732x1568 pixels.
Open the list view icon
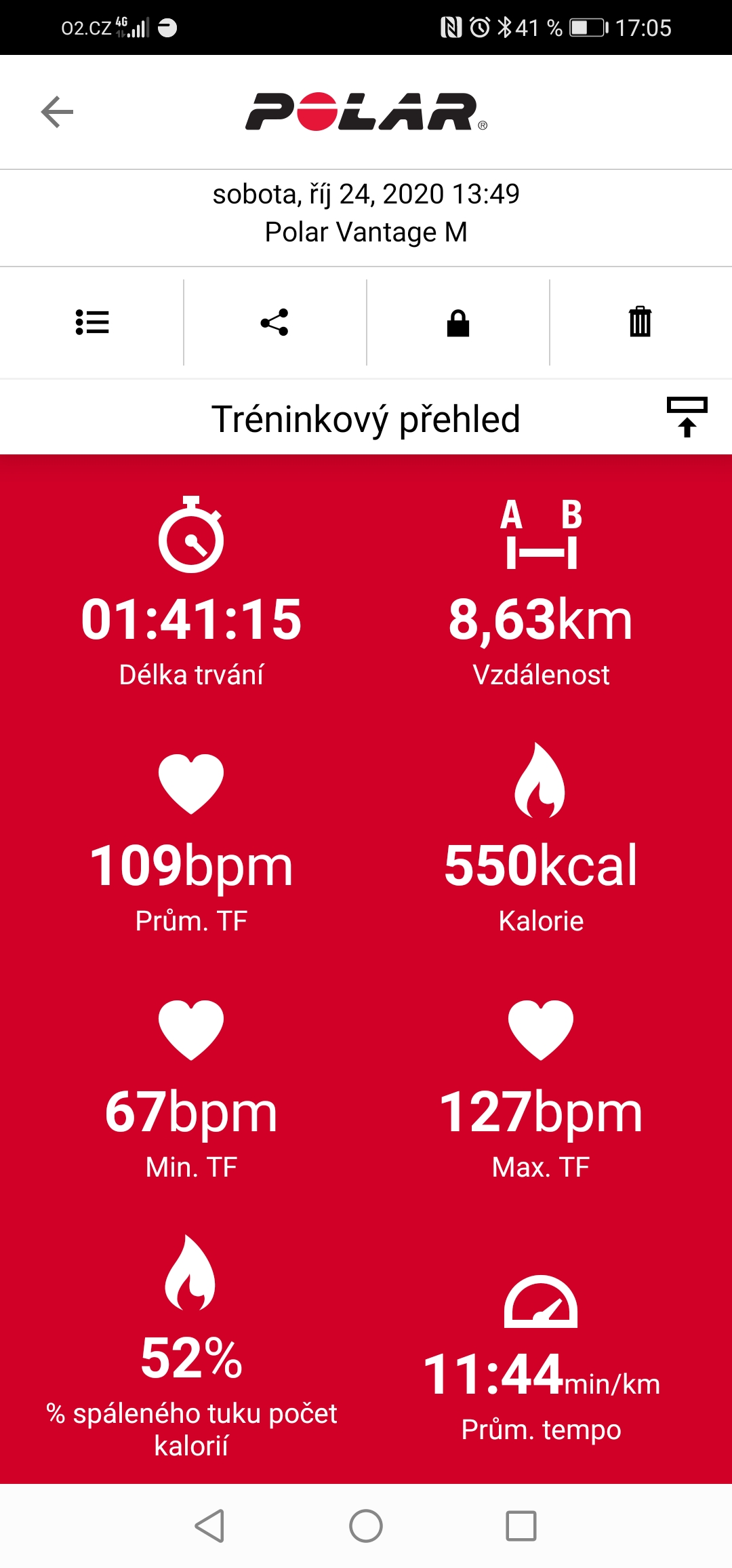[92, 322]
